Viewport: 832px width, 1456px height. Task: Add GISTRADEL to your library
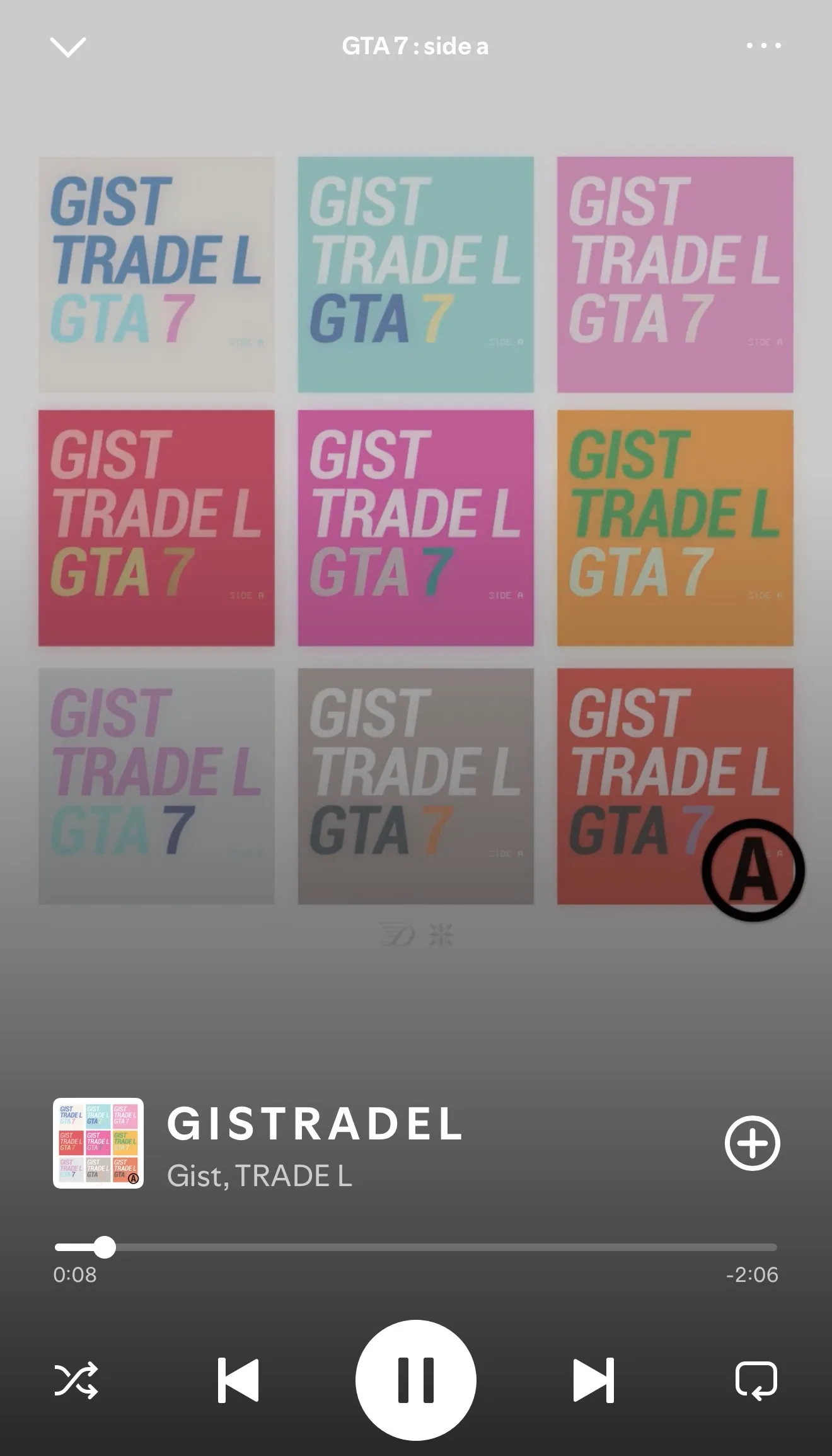752,1143
